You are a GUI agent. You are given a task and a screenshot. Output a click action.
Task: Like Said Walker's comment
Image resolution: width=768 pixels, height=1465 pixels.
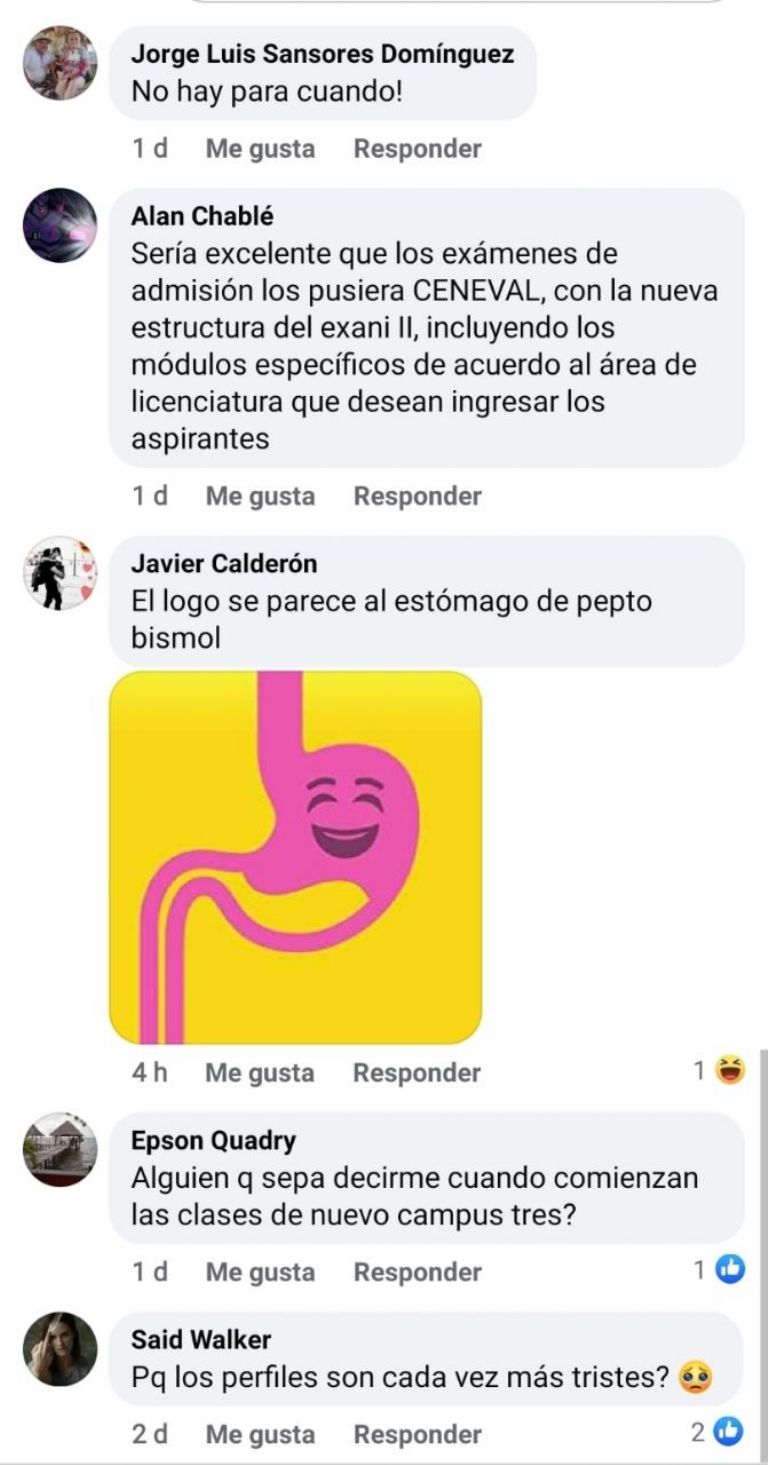coord(260,1434)
